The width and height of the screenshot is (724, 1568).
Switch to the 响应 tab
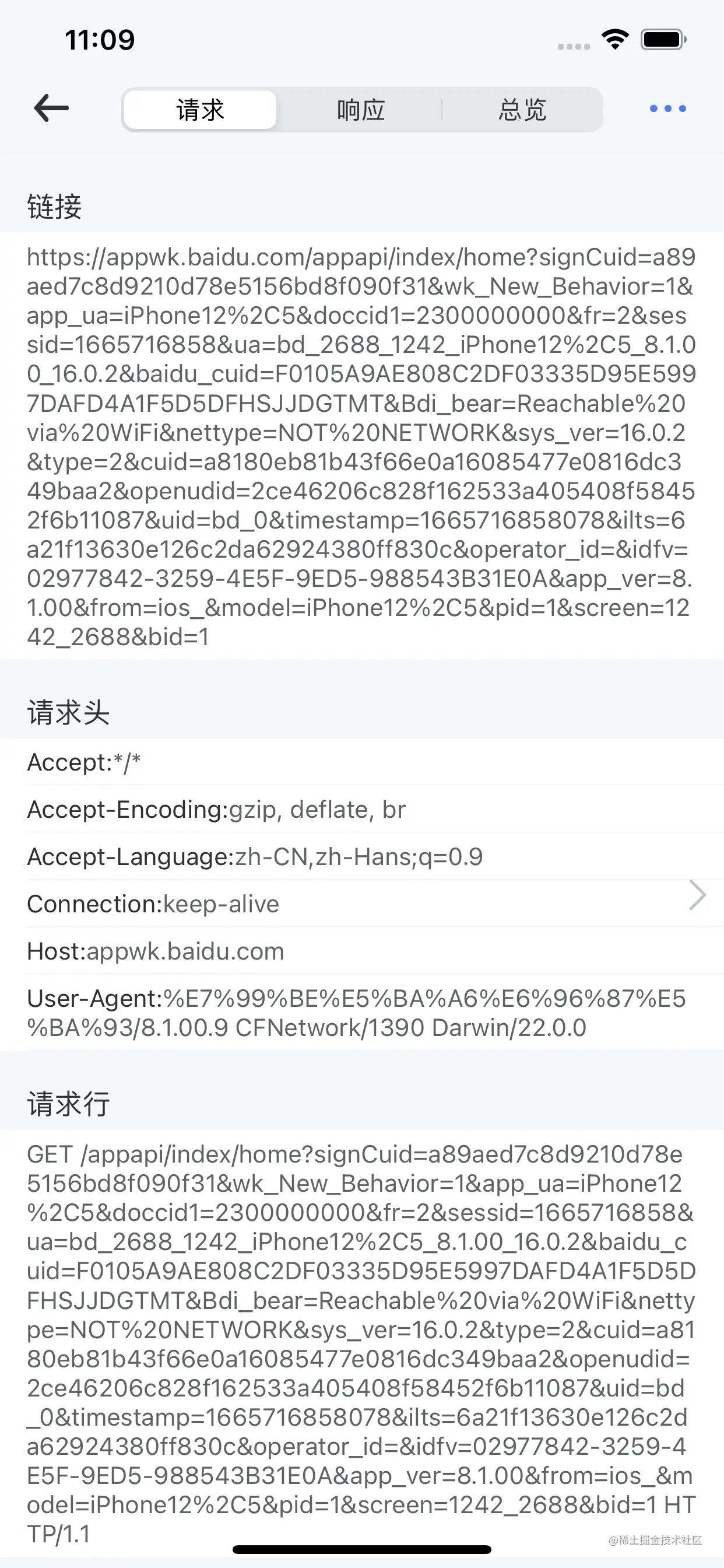[x=361, y=110]
